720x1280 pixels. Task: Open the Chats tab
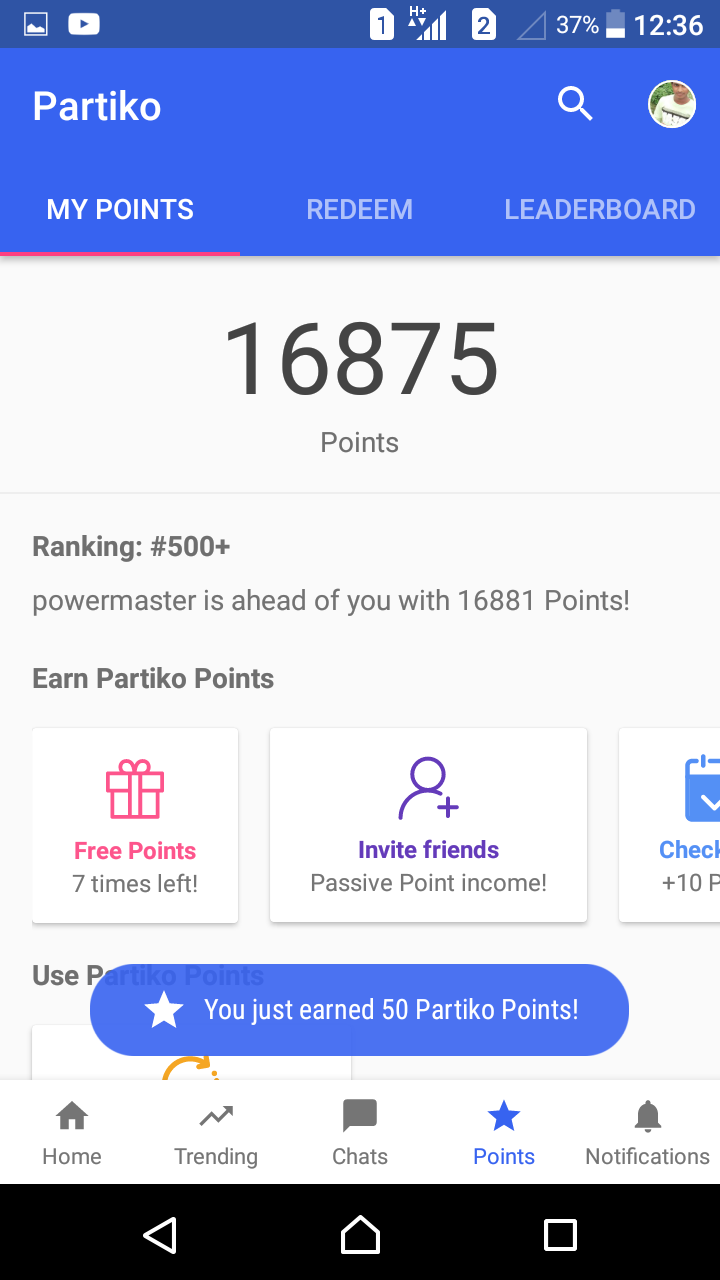pos(360,1132)
